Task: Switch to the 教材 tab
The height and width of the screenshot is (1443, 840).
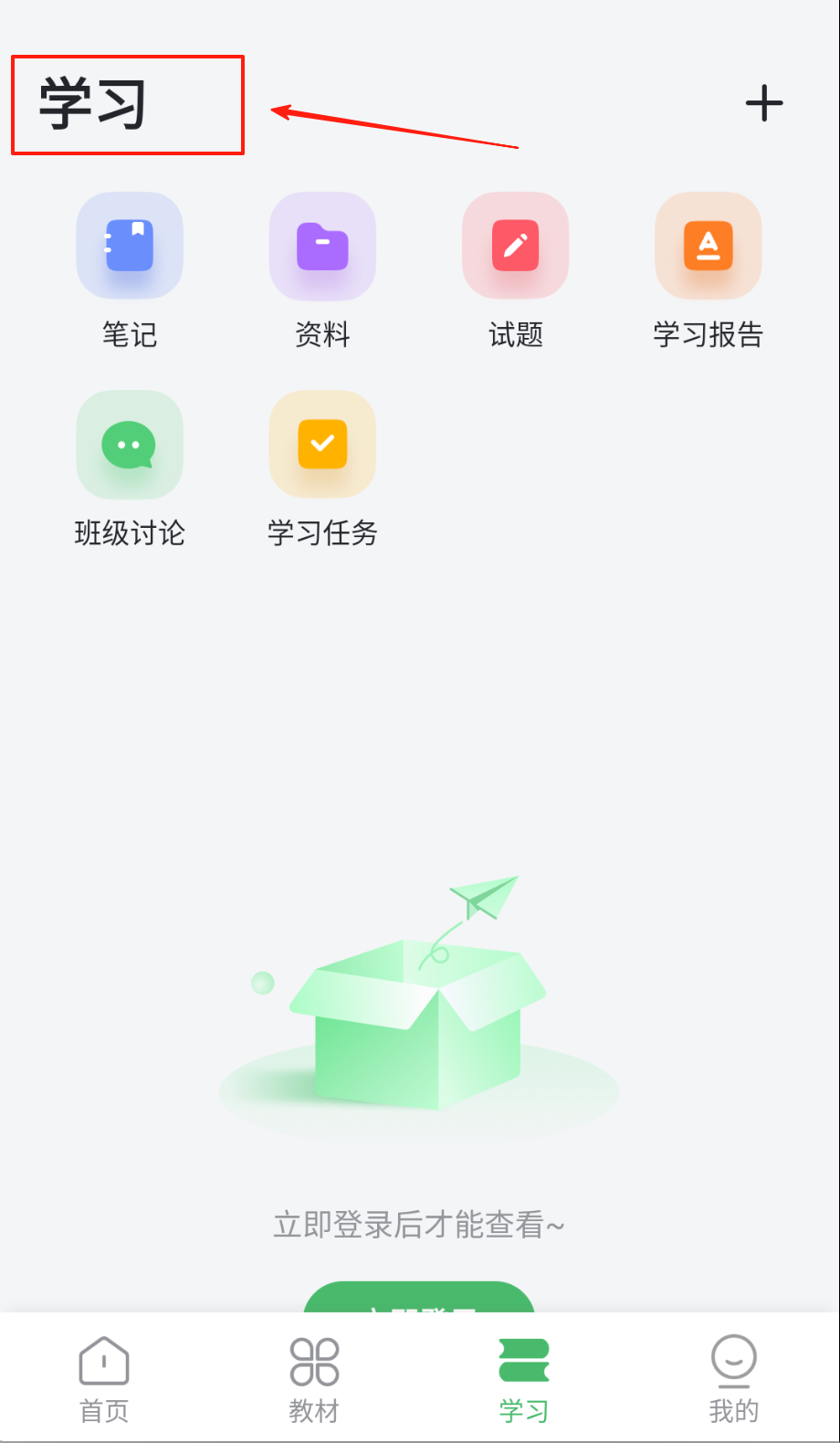Action: click(314, 1379)
